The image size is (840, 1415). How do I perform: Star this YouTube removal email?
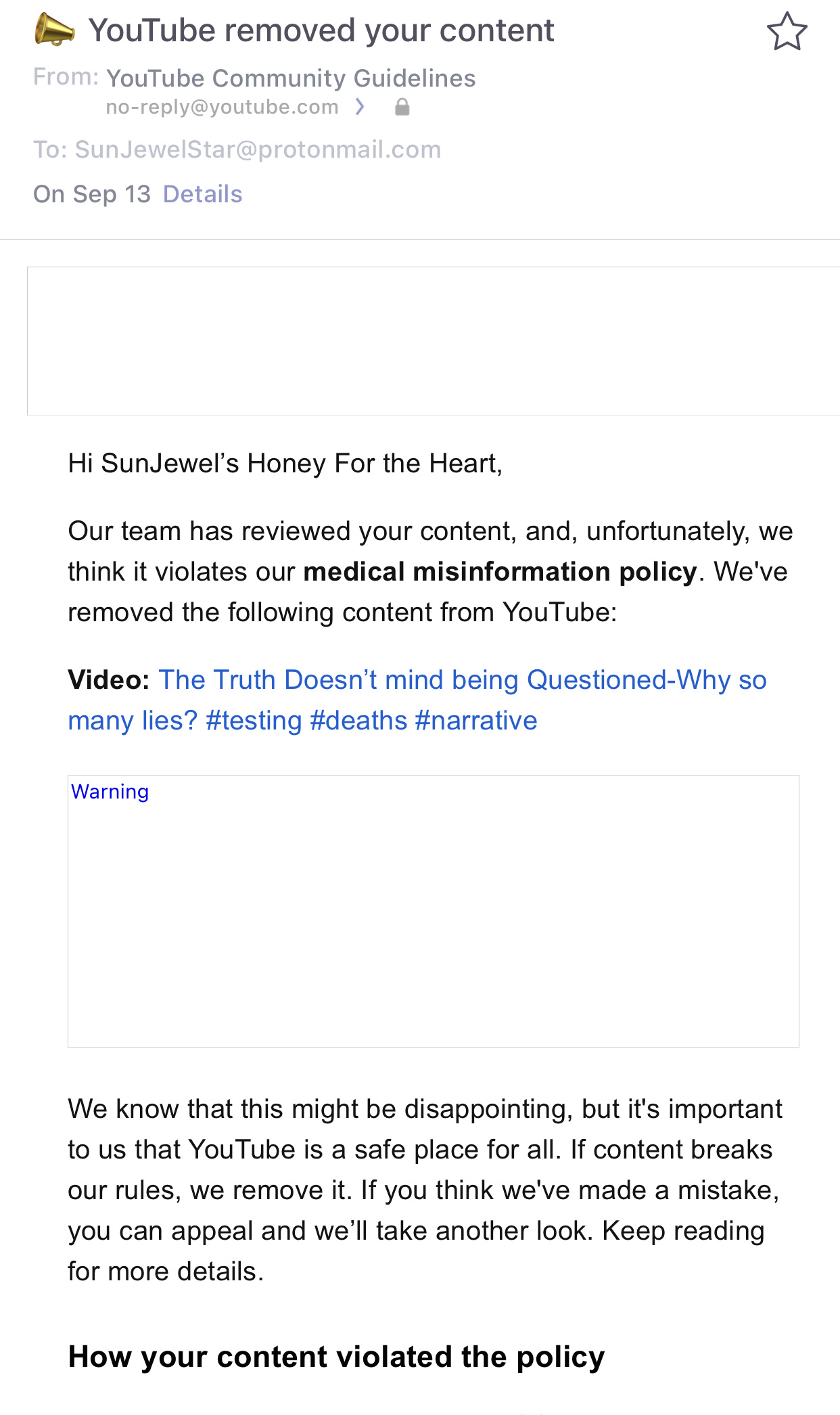click(787, 32)
